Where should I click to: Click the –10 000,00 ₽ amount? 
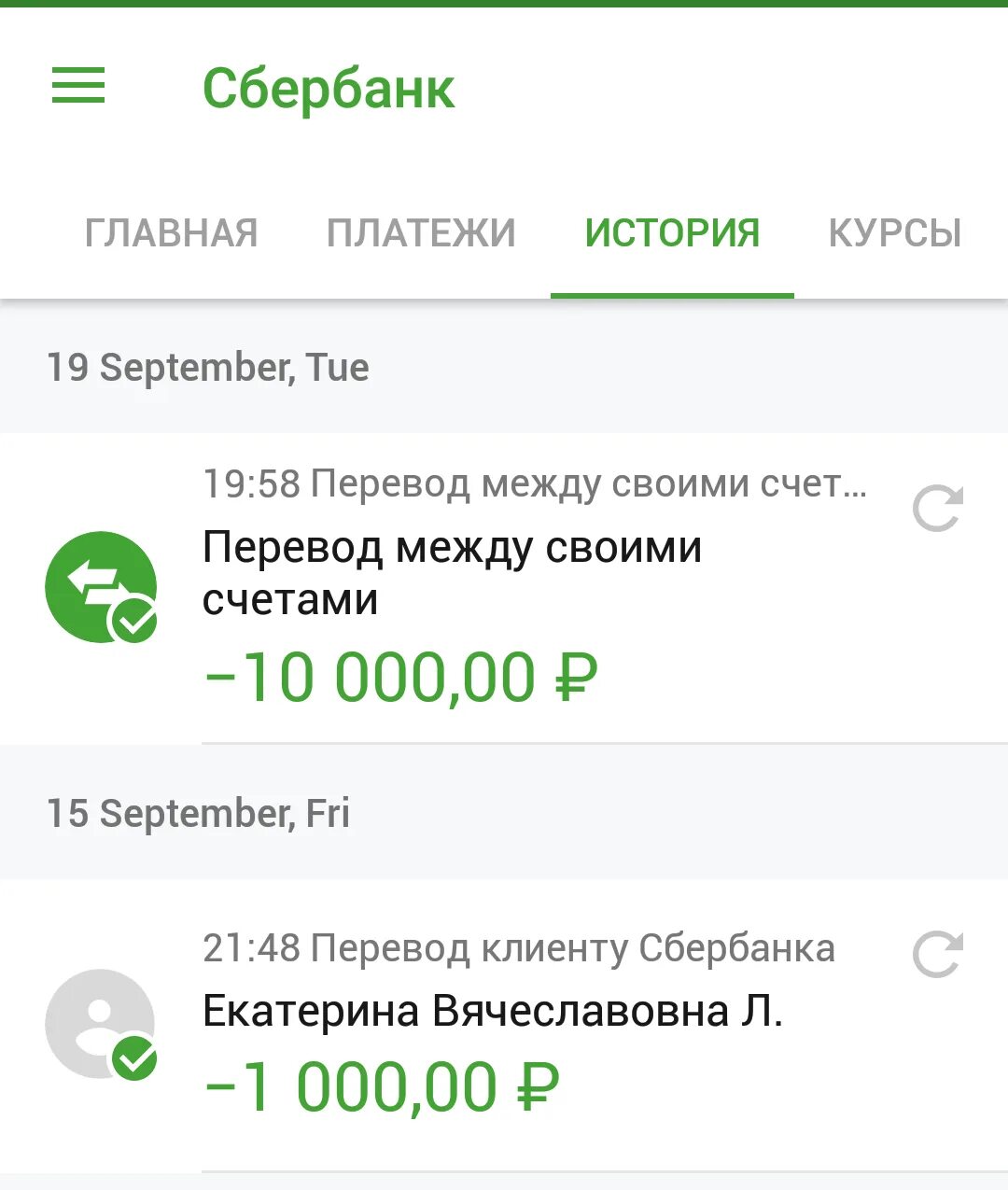[x=401, y=674]
